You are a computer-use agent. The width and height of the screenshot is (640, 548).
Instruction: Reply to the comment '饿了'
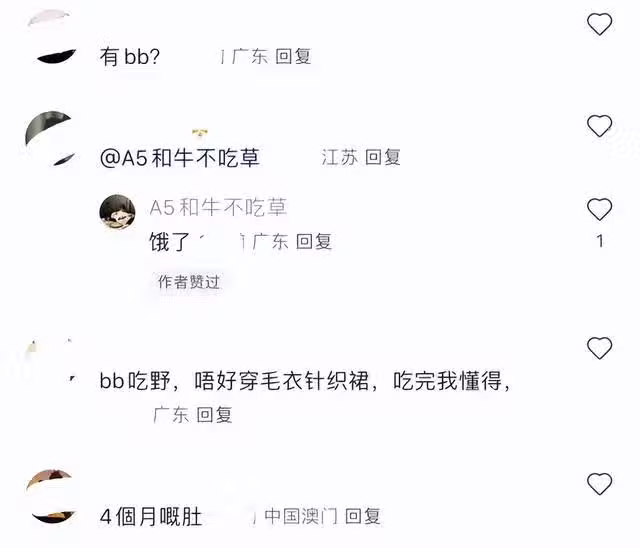click(x=314, y=241)
